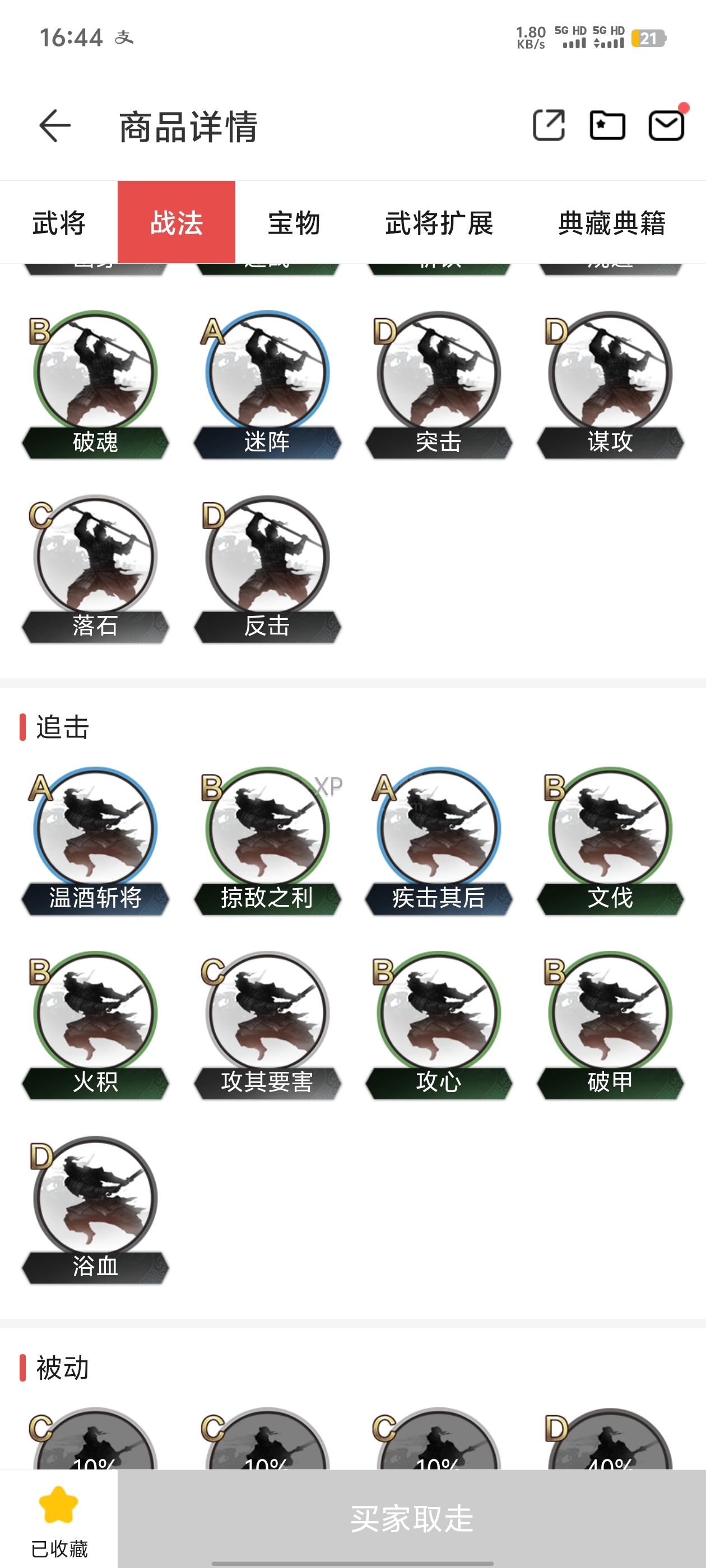Select the 攻其要害 skill tile
This screenshot has width=706, height=1568.
click(x=267, y=1025)
